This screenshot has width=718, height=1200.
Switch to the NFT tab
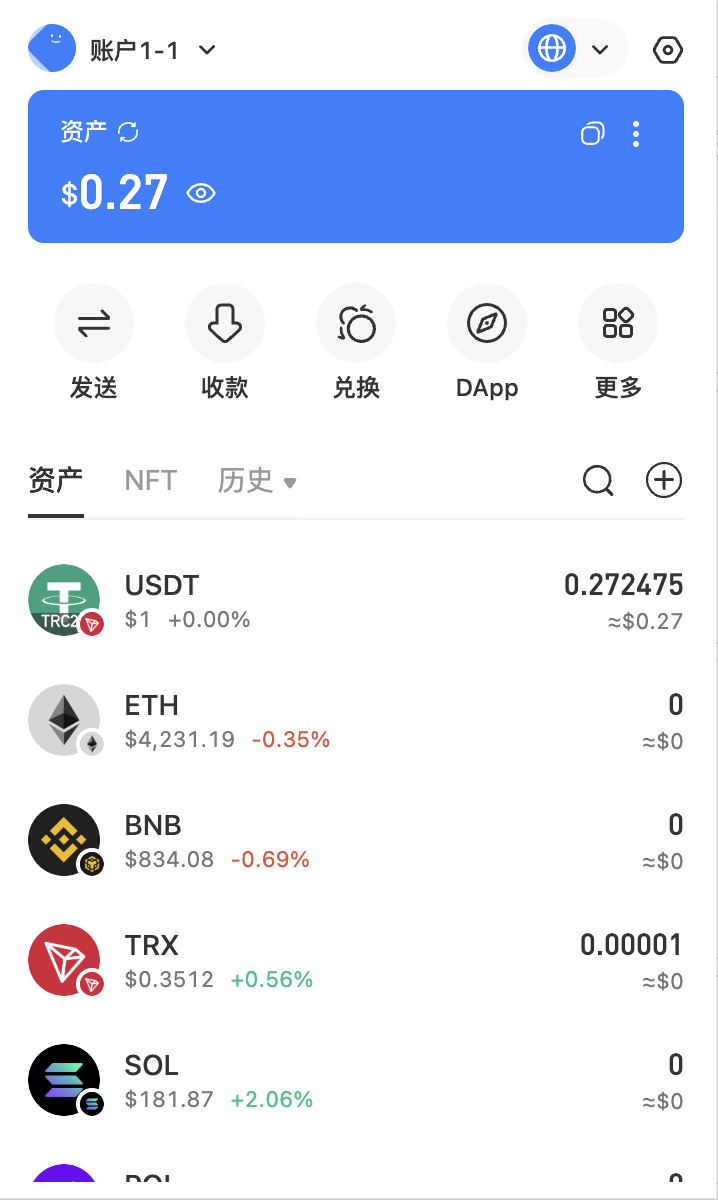pyautogui.click(x=150, y=481)
